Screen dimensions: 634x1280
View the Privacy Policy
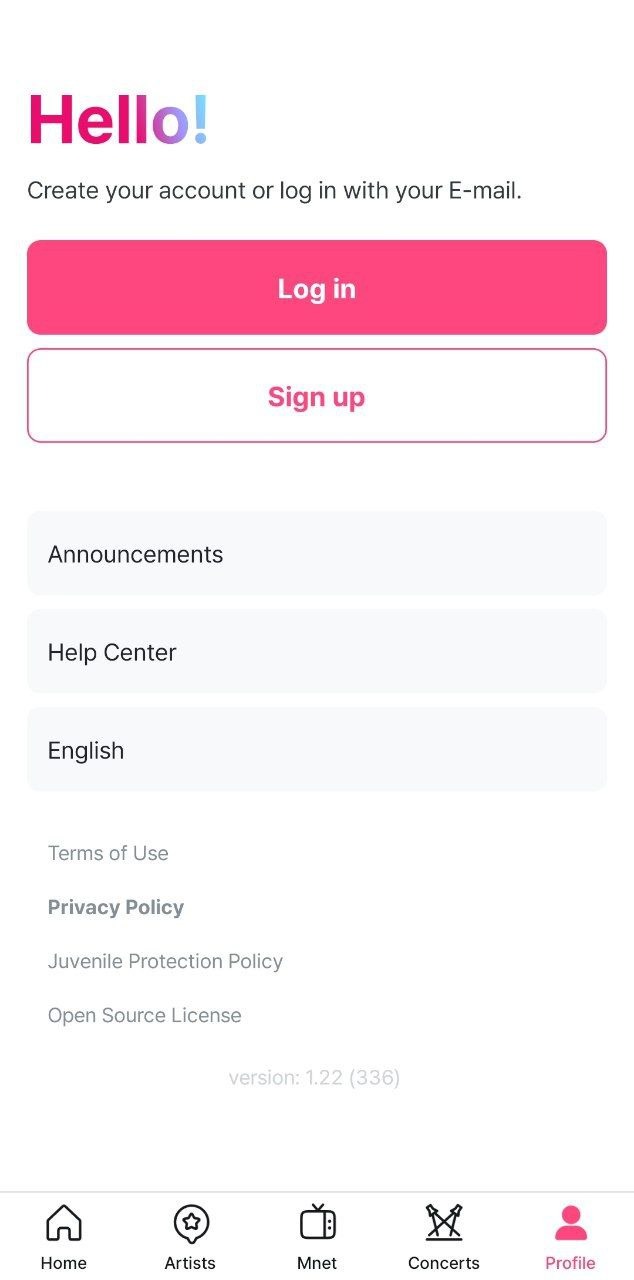[116, 907]
